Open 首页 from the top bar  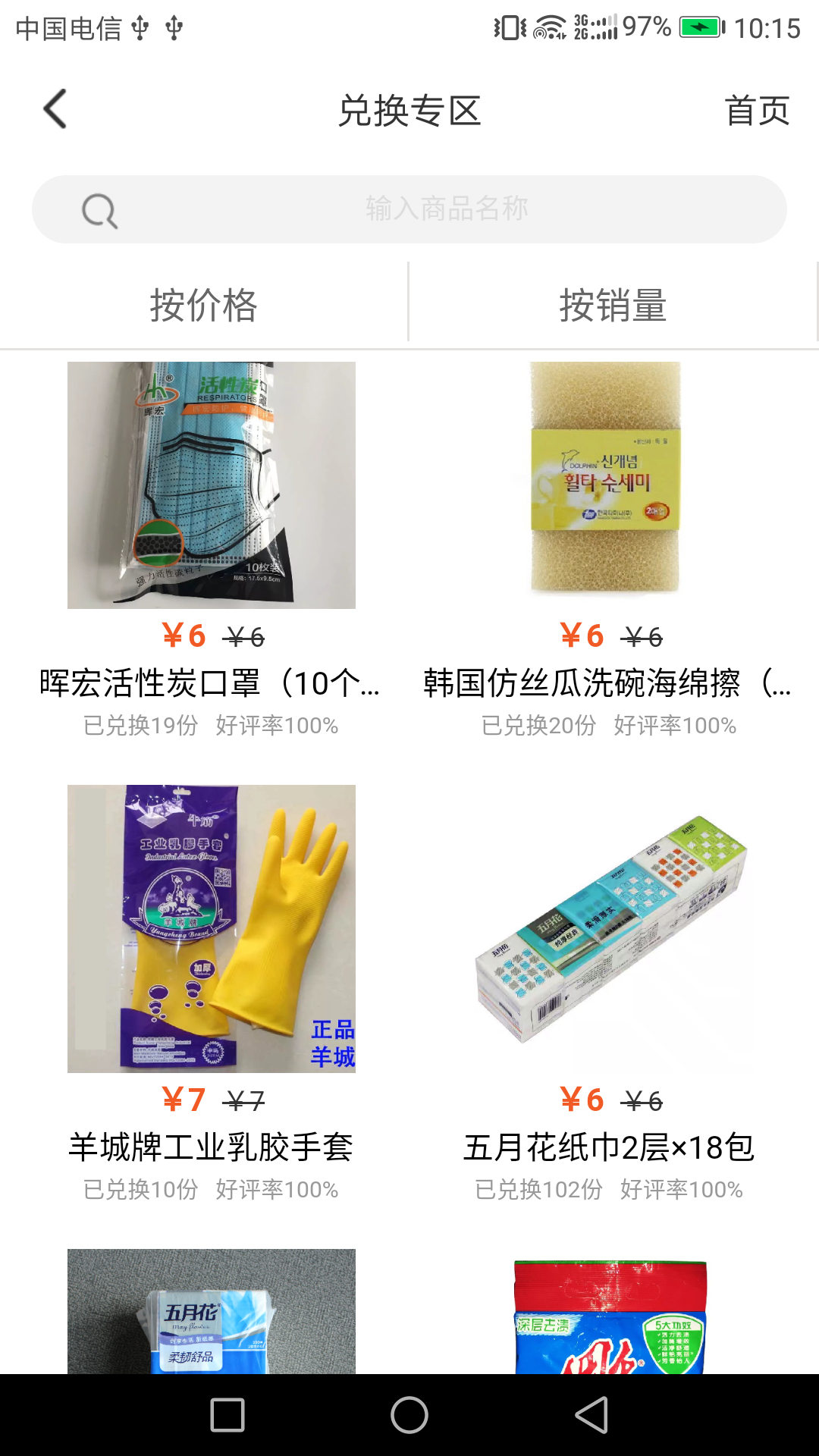(x=757, y=111)
